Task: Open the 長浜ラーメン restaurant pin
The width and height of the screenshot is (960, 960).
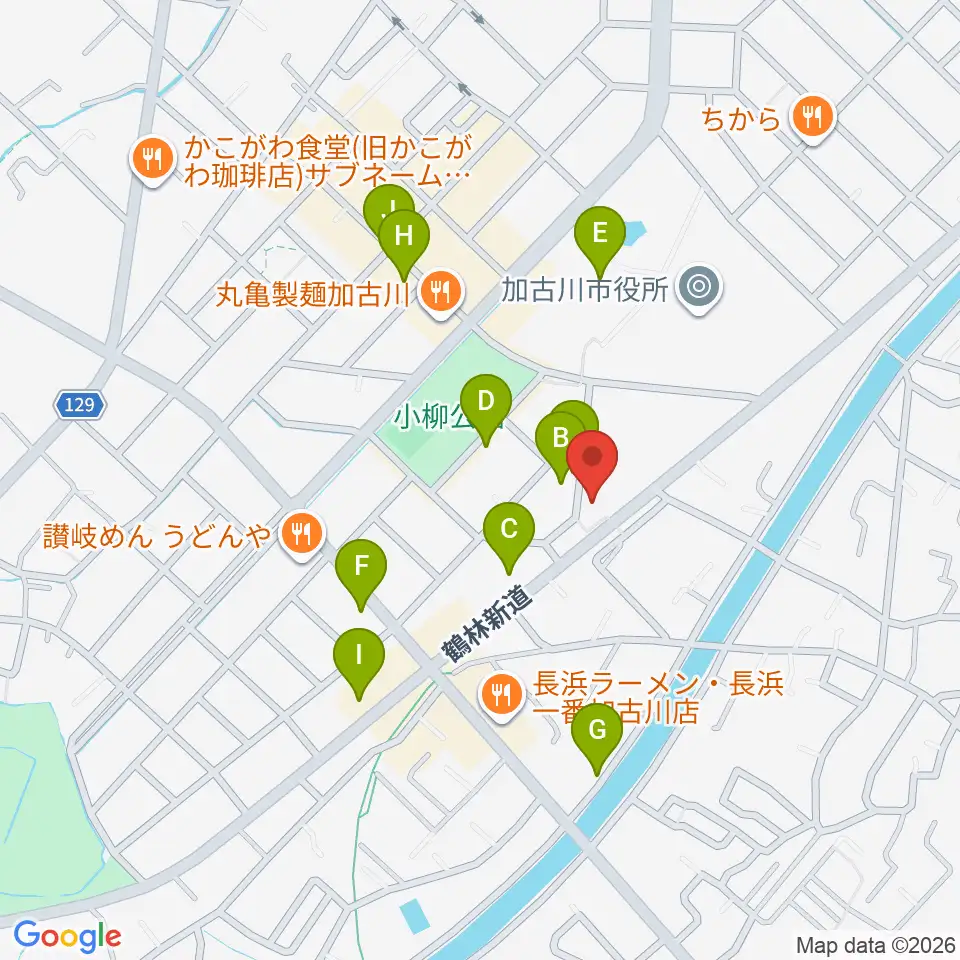Action: pyautogui.click(x=500, y=691)
